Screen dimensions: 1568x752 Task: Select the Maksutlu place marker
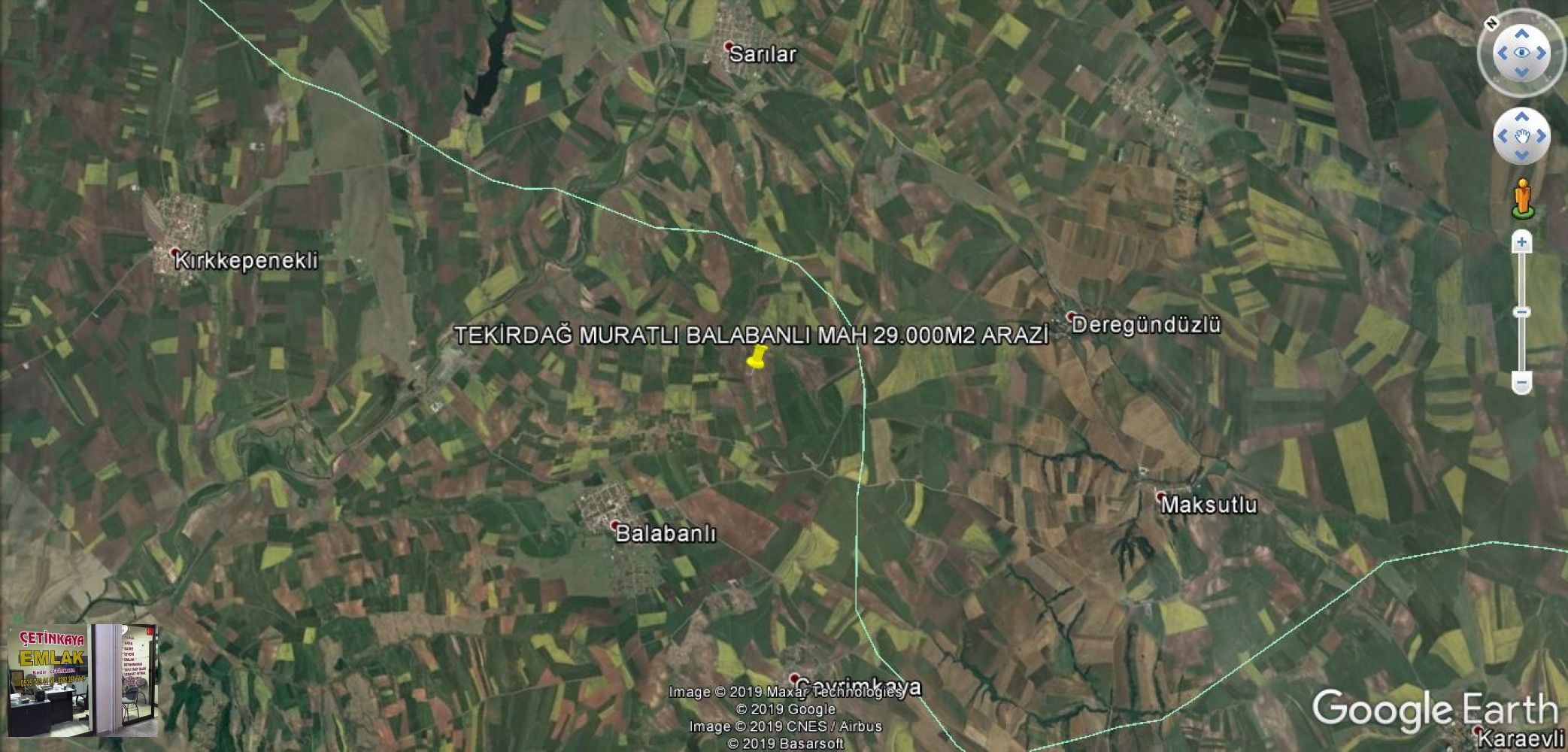[x=1160, y=496]
